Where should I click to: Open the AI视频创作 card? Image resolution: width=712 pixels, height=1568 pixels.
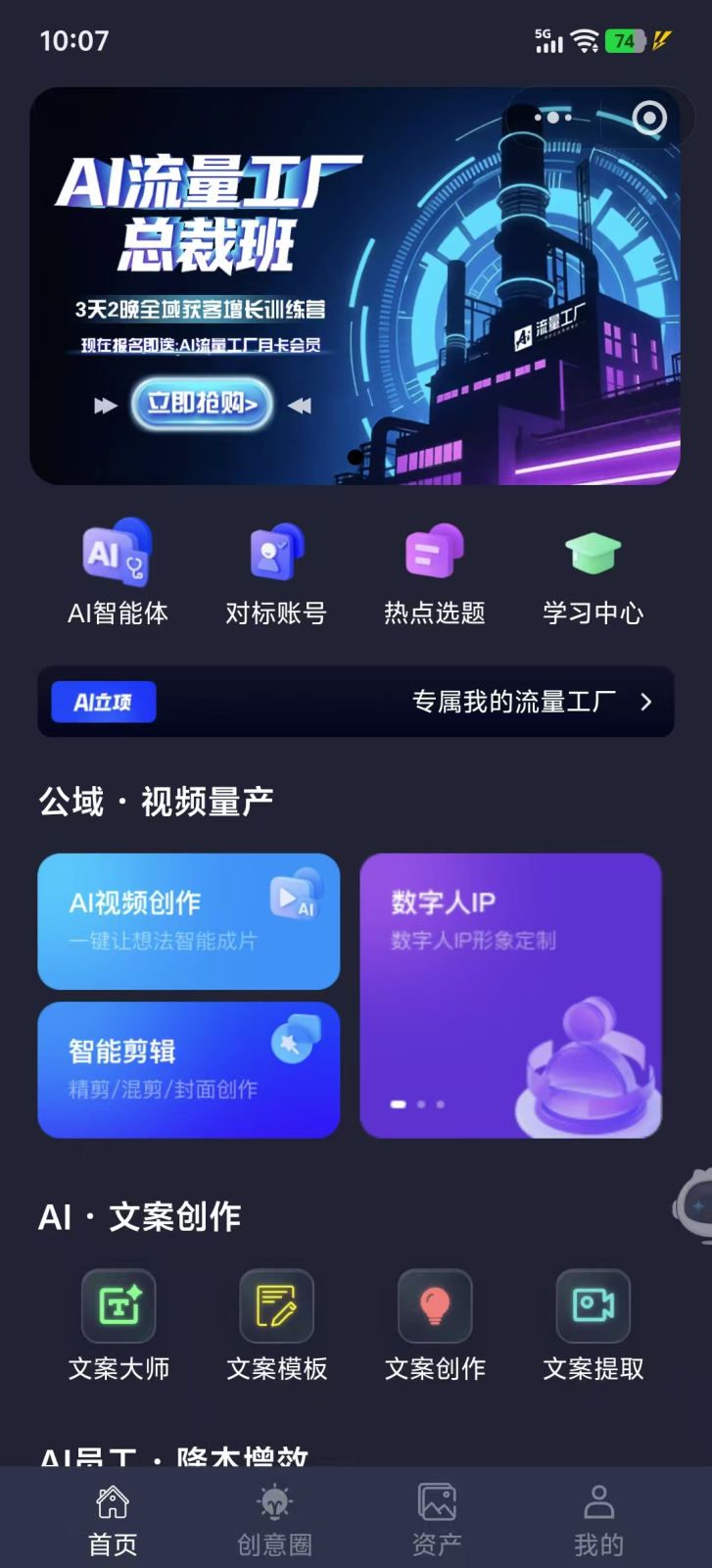pos(188,920)
